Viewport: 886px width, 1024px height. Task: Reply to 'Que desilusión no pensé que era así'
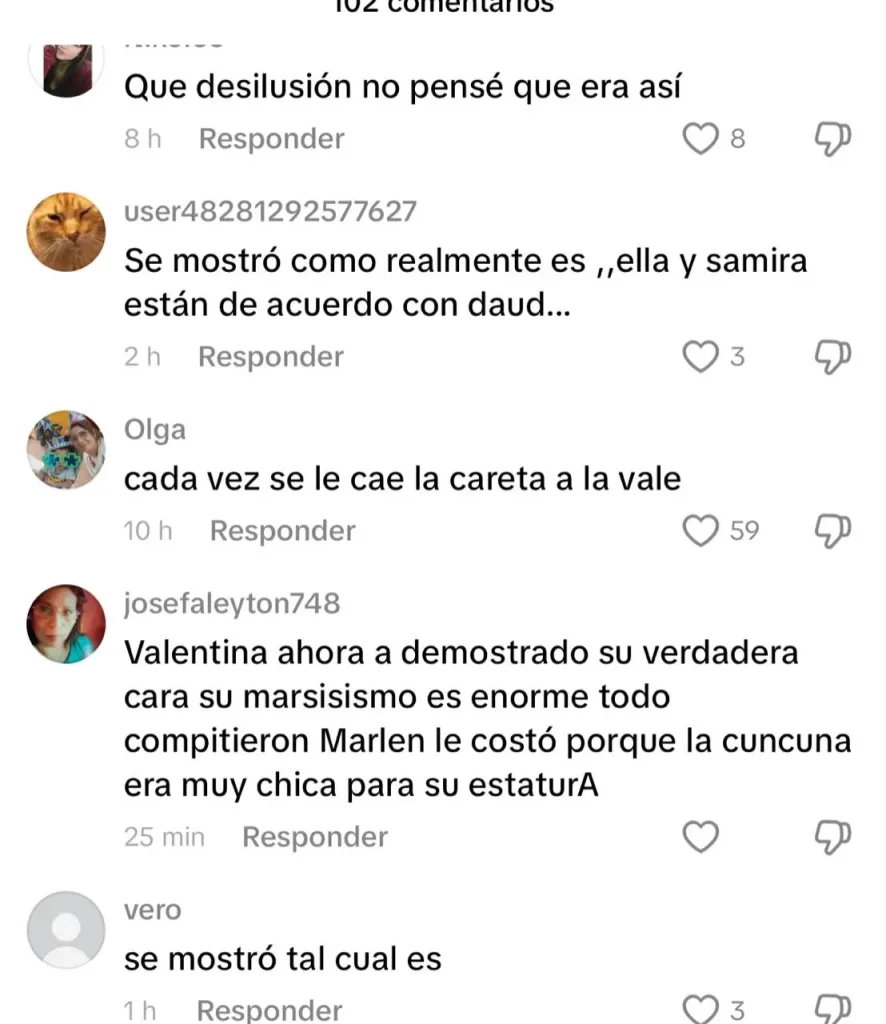click(271, 139)
